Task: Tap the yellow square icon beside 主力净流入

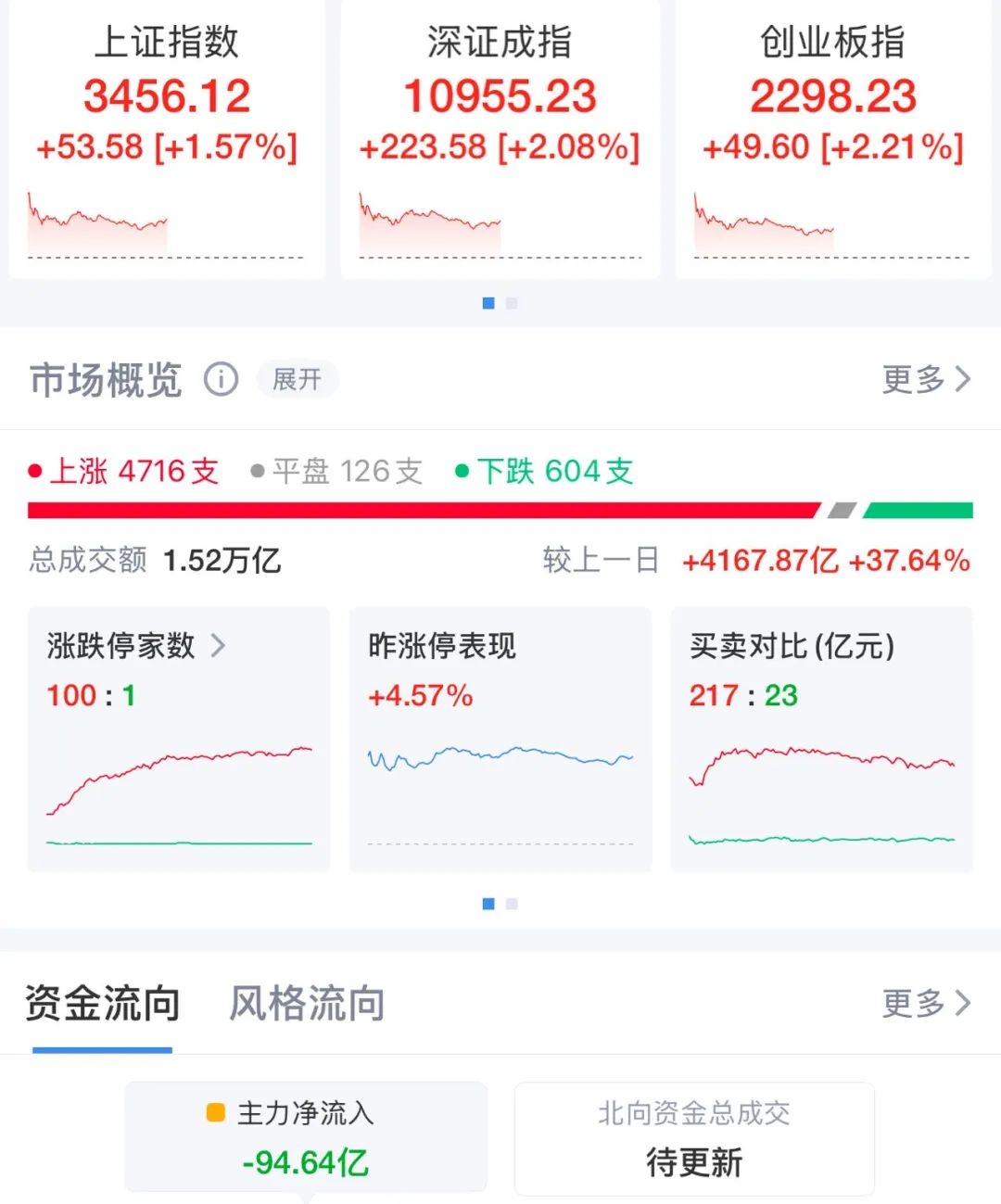Action: (214, 1115)
